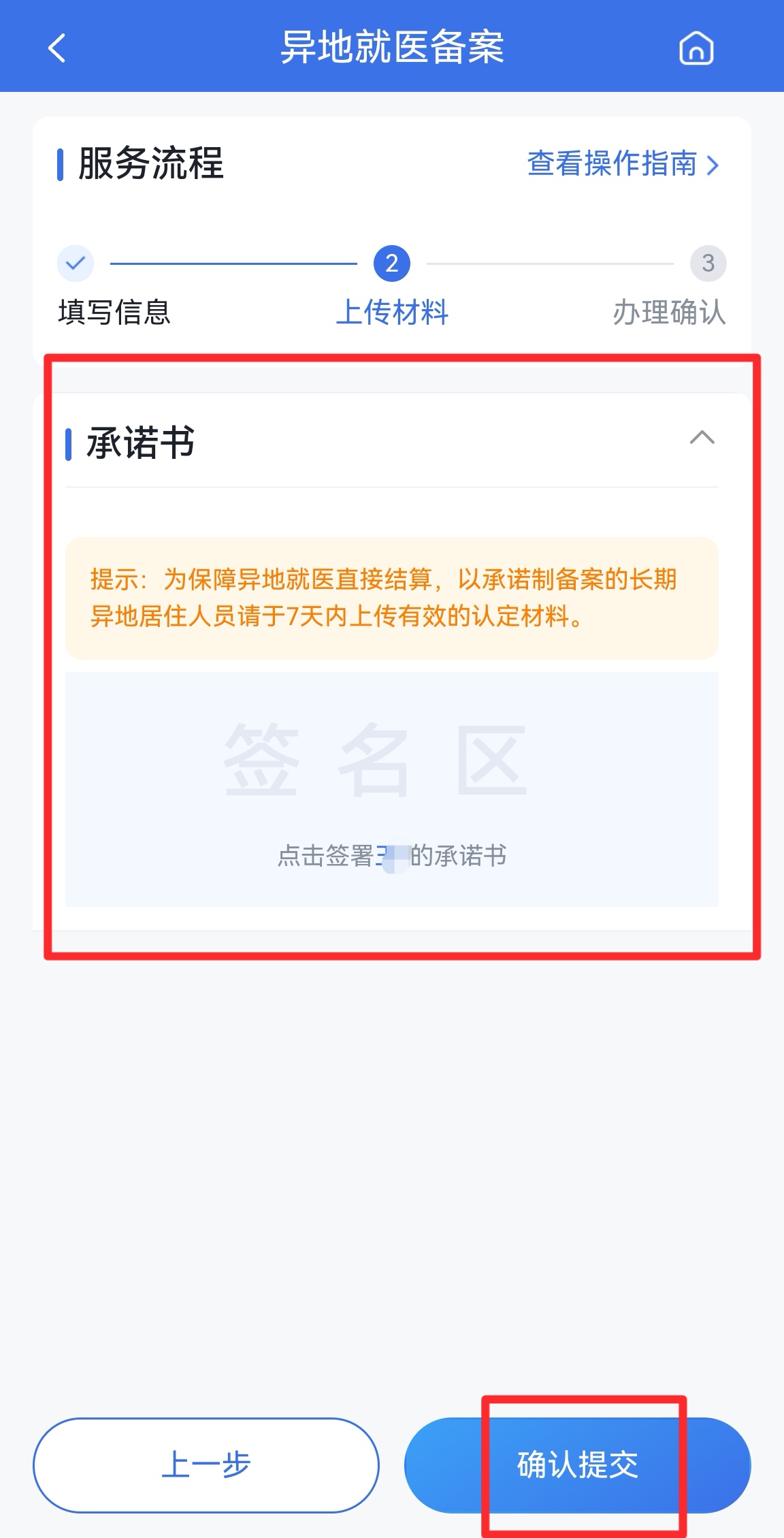784x1538 pixels.
Task: Submit with the 确认提交 button
Action: coord(577,1464)
